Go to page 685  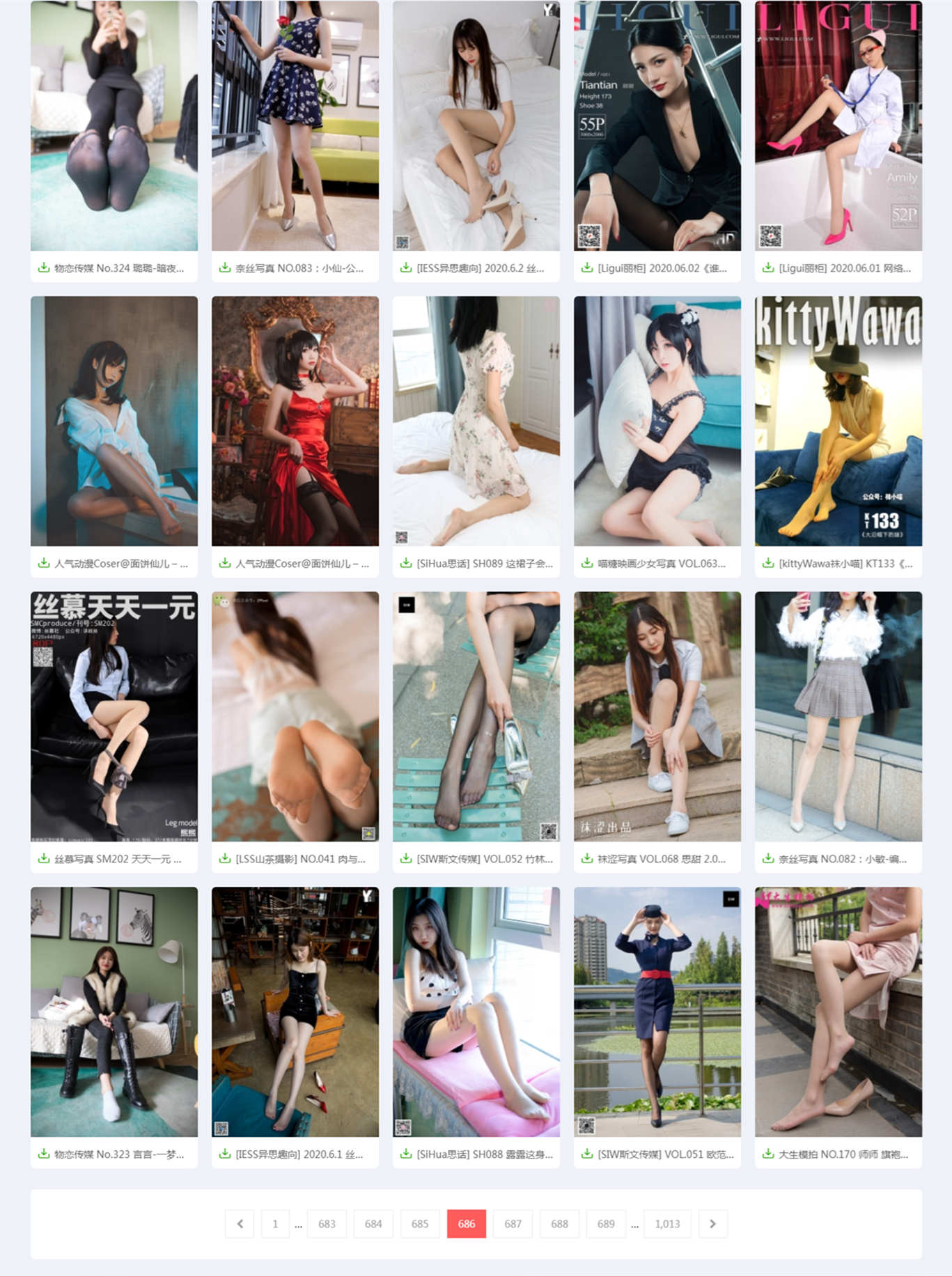click(420, 1223)
